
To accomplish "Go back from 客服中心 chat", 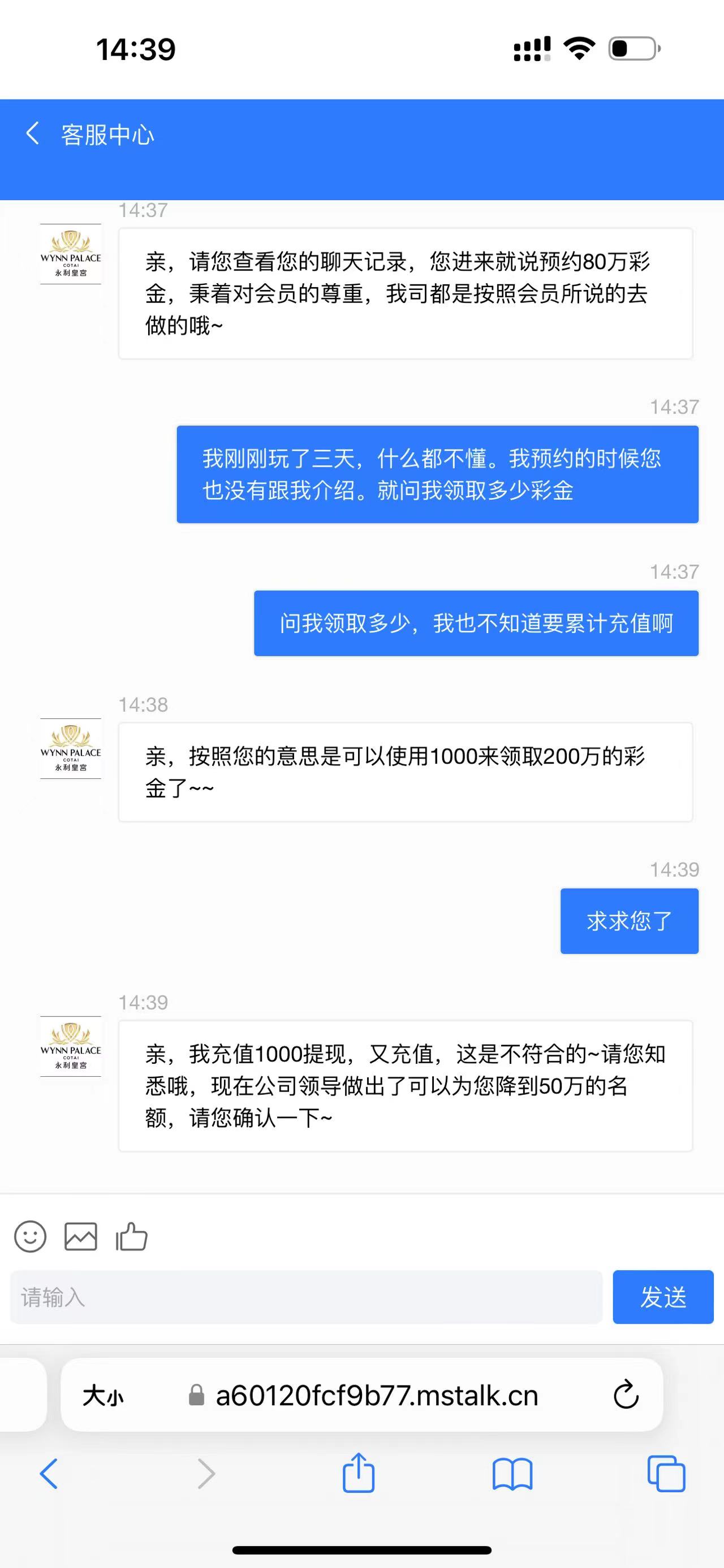I will pos(33,133).
